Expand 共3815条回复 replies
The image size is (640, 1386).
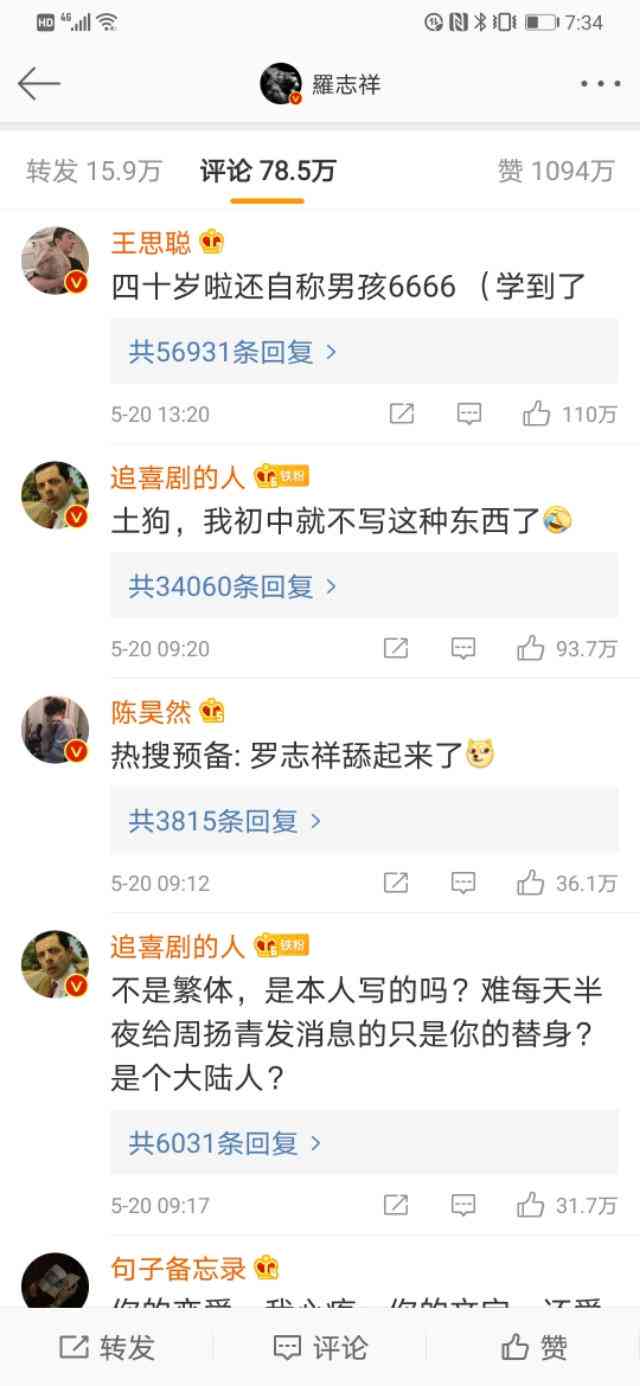(225, 821)
